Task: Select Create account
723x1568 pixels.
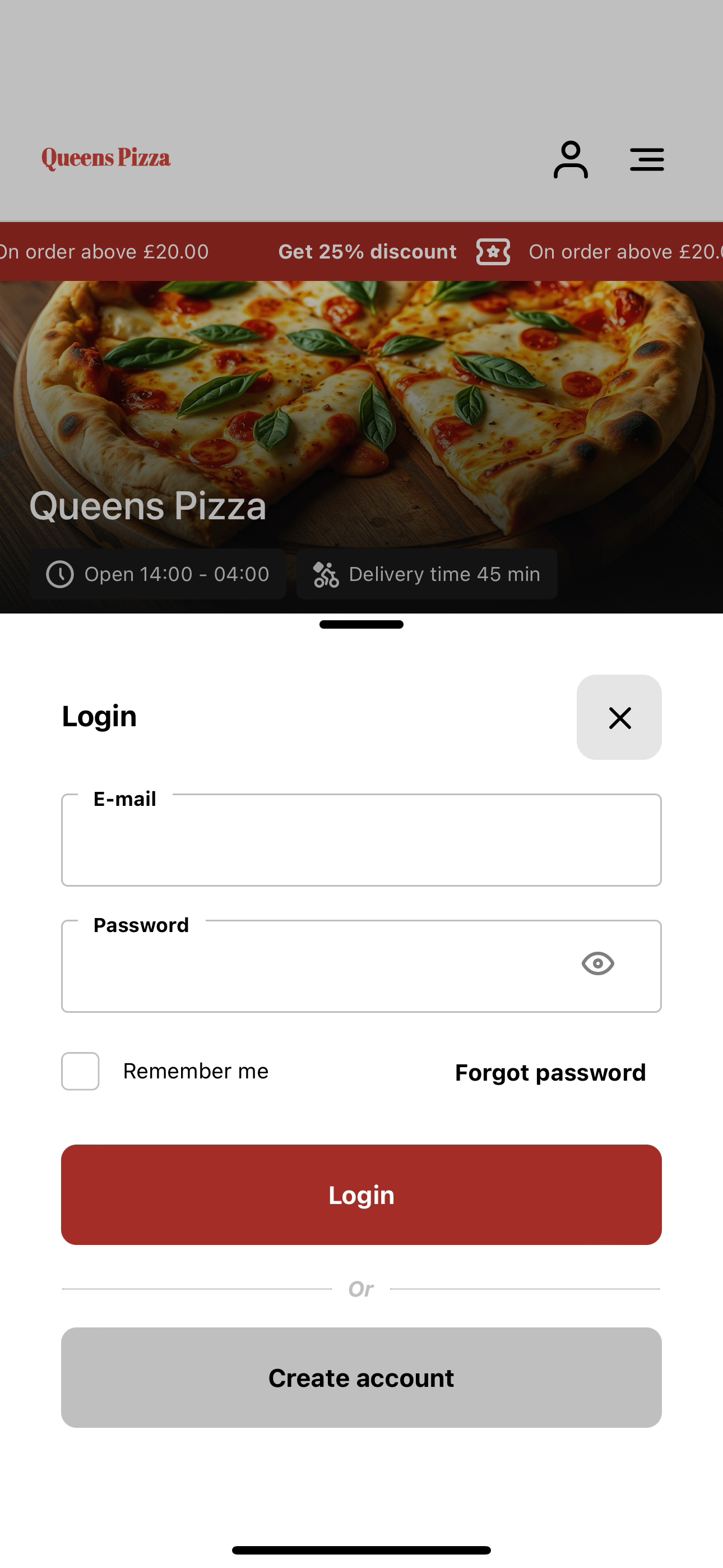Action: click(x=361, y=1378)
